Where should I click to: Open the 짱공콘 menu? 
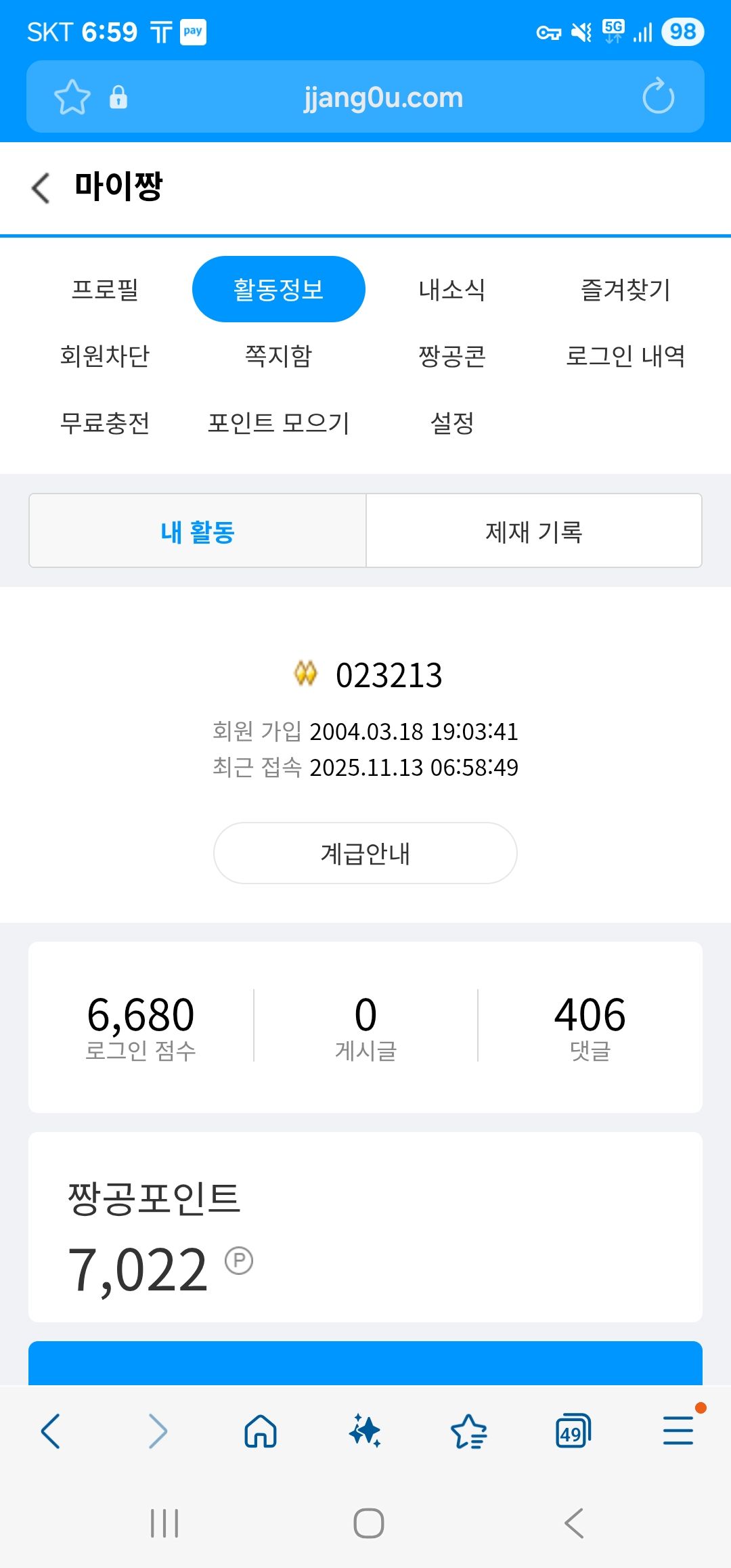coord(451,356)
